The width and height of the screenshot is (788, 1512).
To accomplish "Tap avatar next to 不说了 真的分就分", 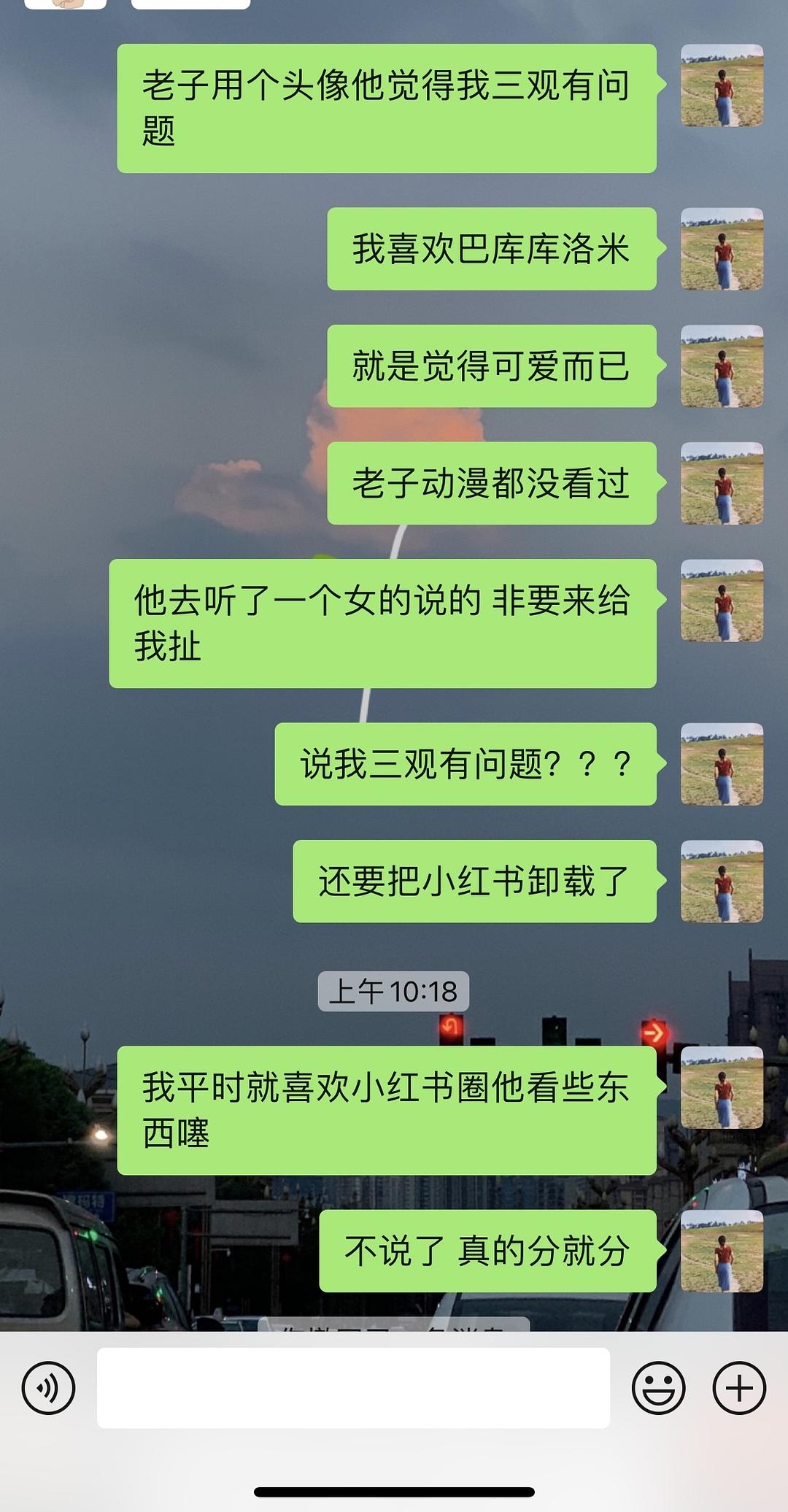I will (x=722, y=1251).
